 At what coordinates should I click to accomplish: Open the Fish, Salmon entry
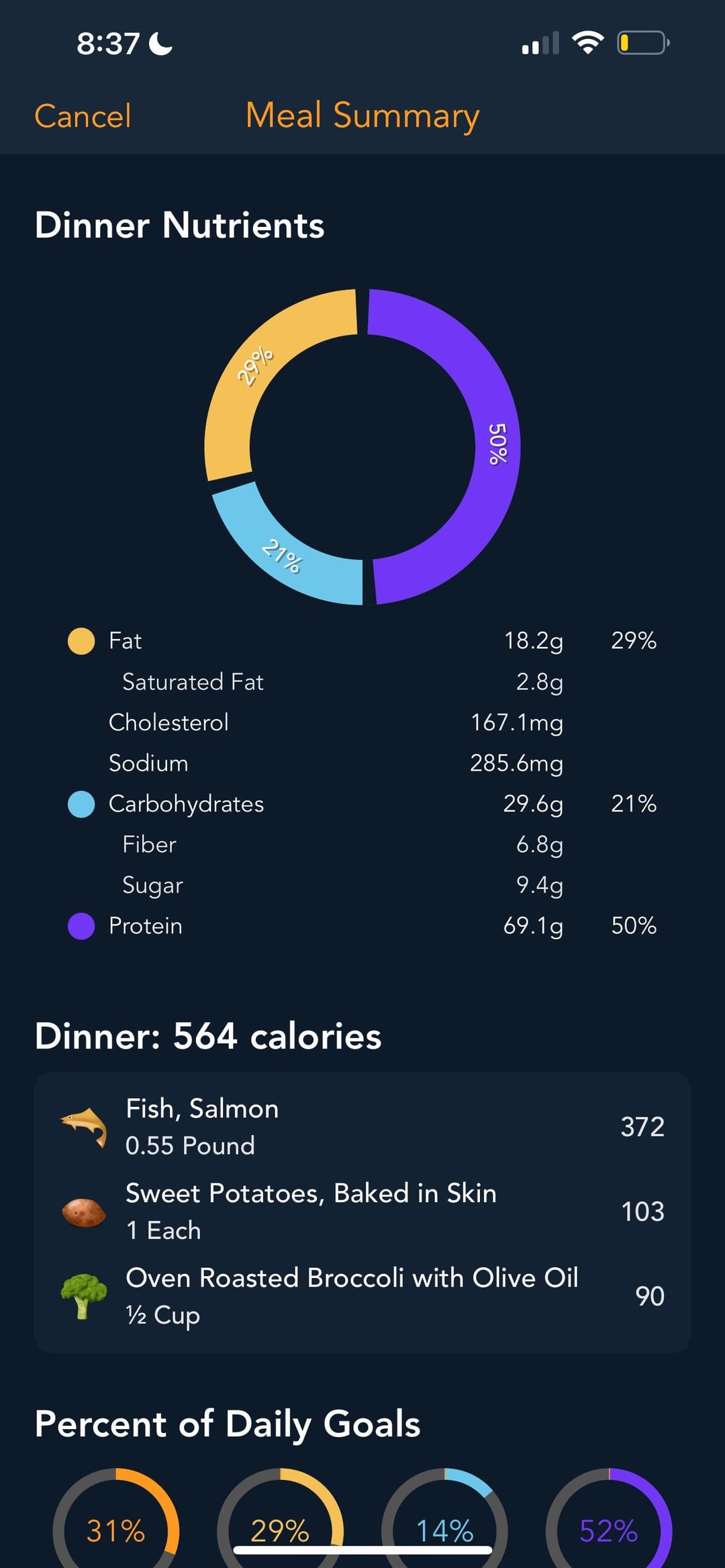click(362, 1127)
